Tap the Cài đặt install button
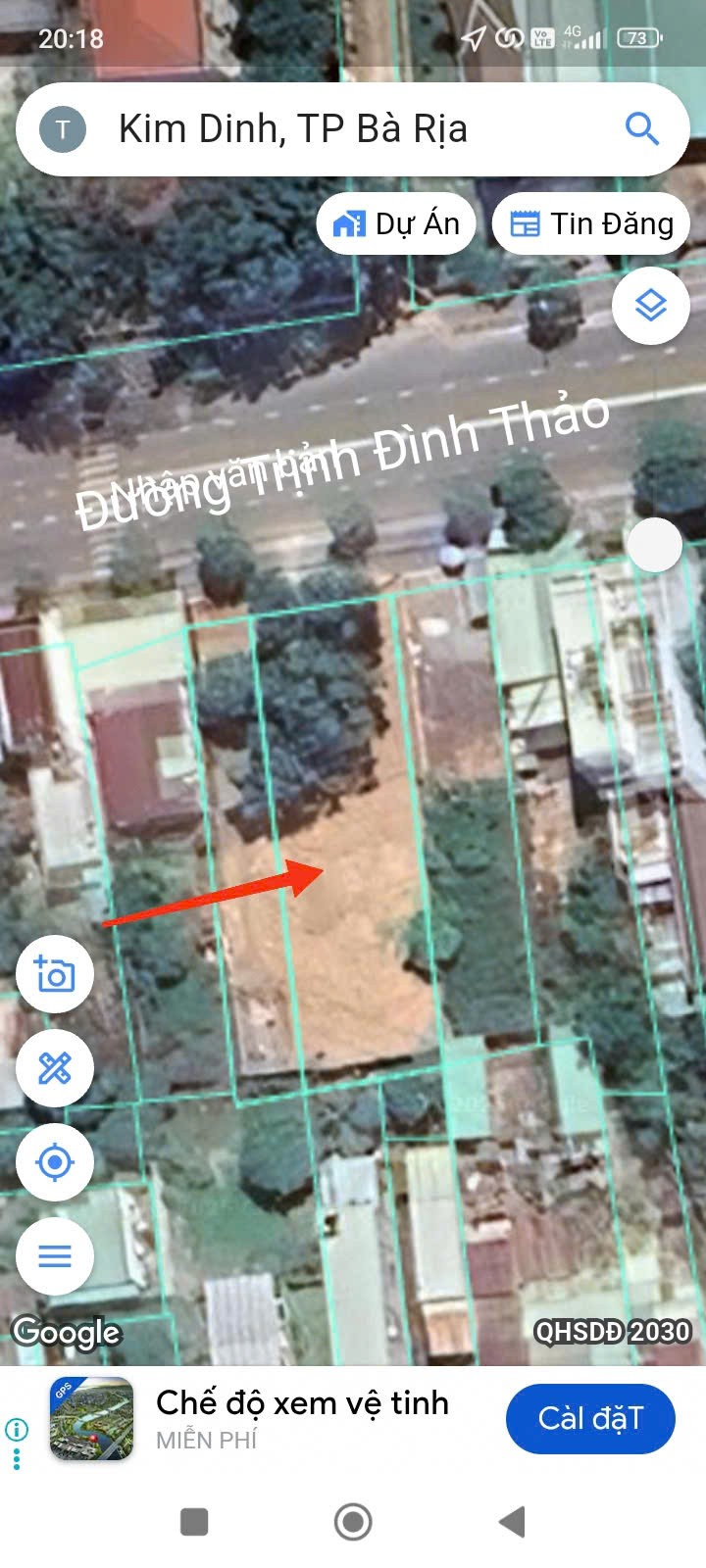The image size is (706, 1568). 590,1418
